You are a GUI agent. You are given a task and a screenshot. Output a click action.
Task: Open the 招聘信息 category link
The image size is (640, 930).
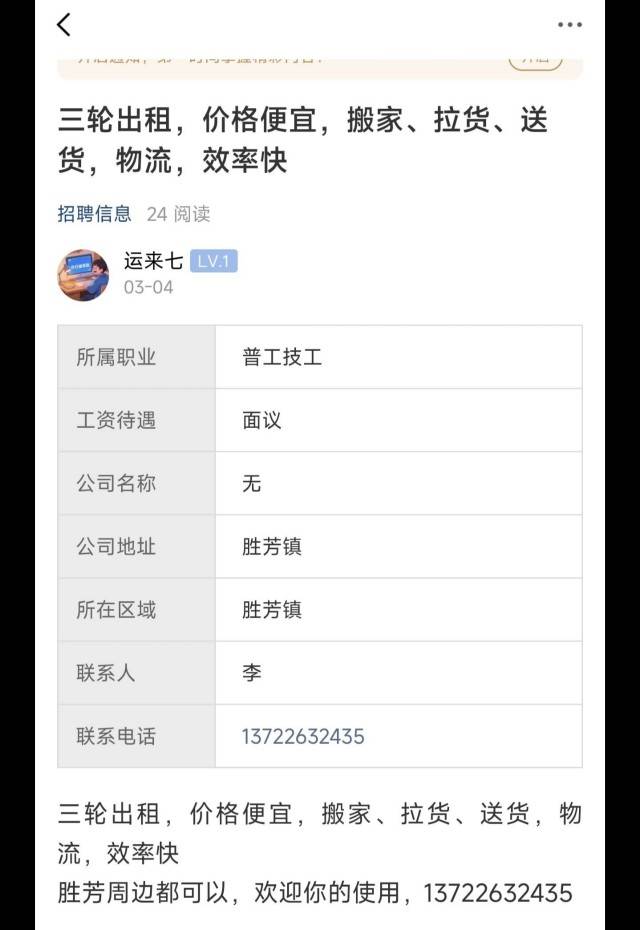[94, 213]
